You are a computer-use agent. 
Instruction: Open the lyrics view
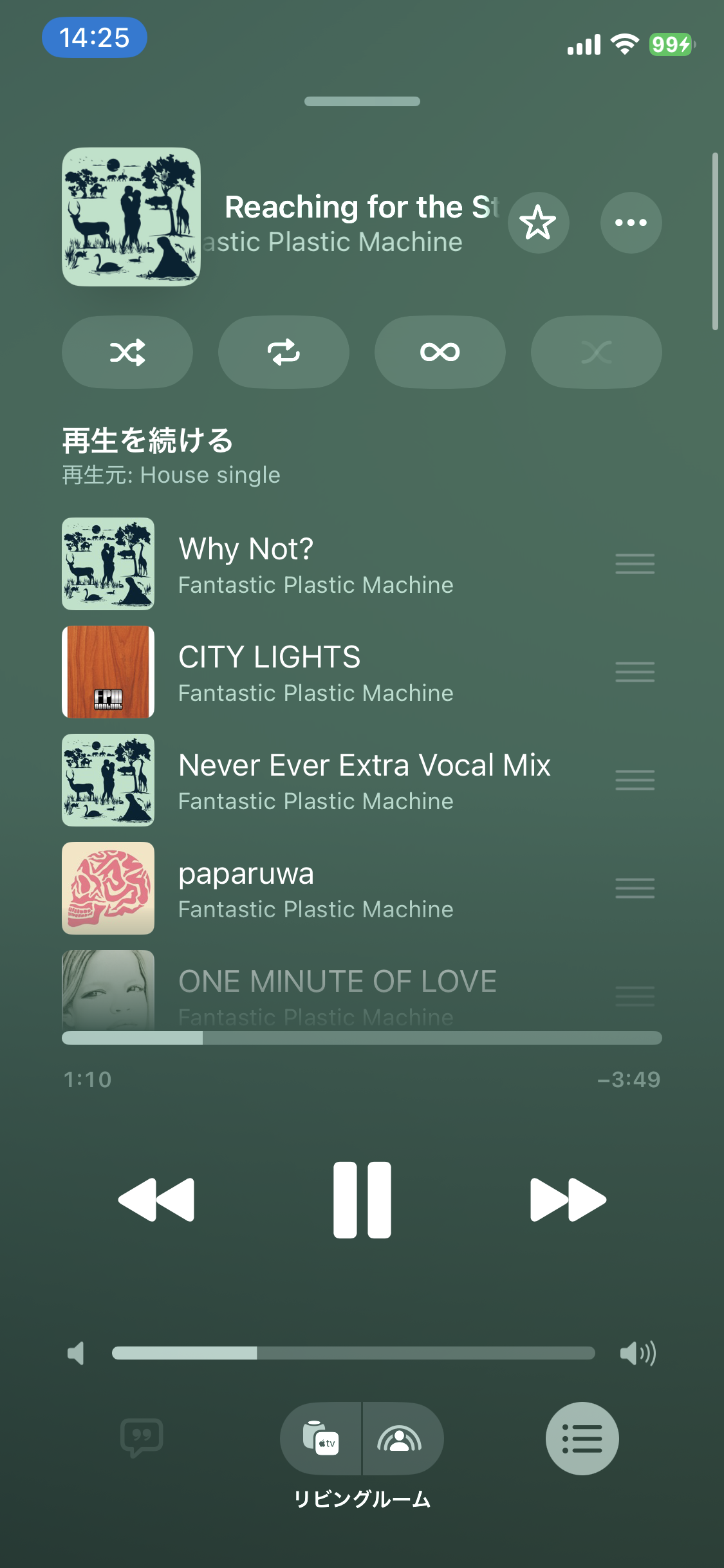[142, 1437]
